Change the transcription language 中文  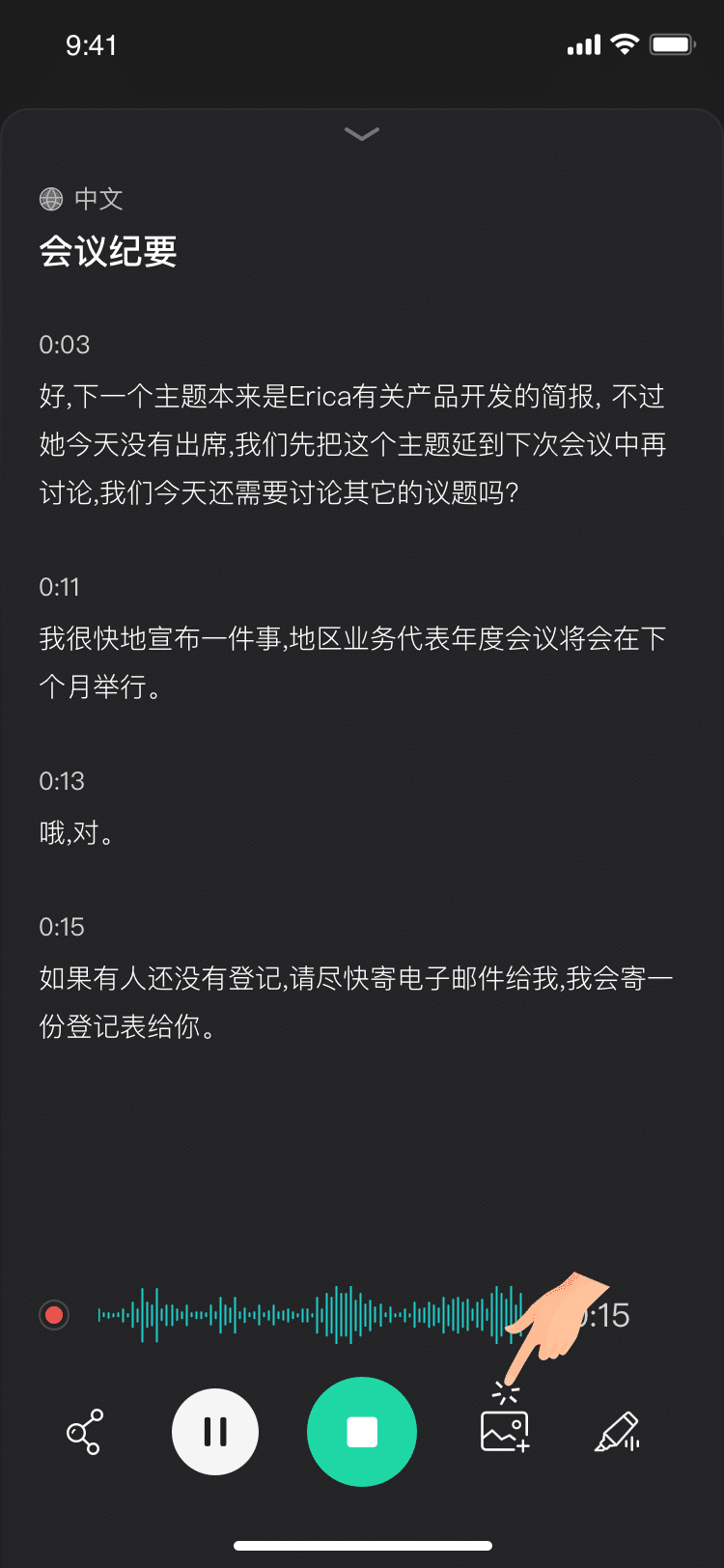(x=82, y=199)
